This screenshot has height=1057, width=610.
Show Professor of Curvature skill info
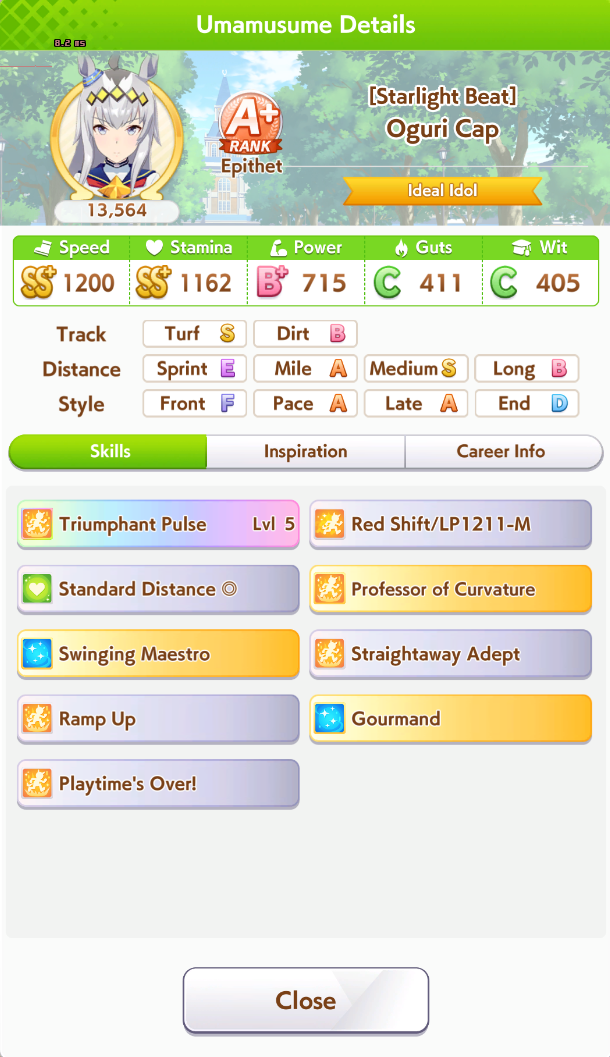[450, 589]
